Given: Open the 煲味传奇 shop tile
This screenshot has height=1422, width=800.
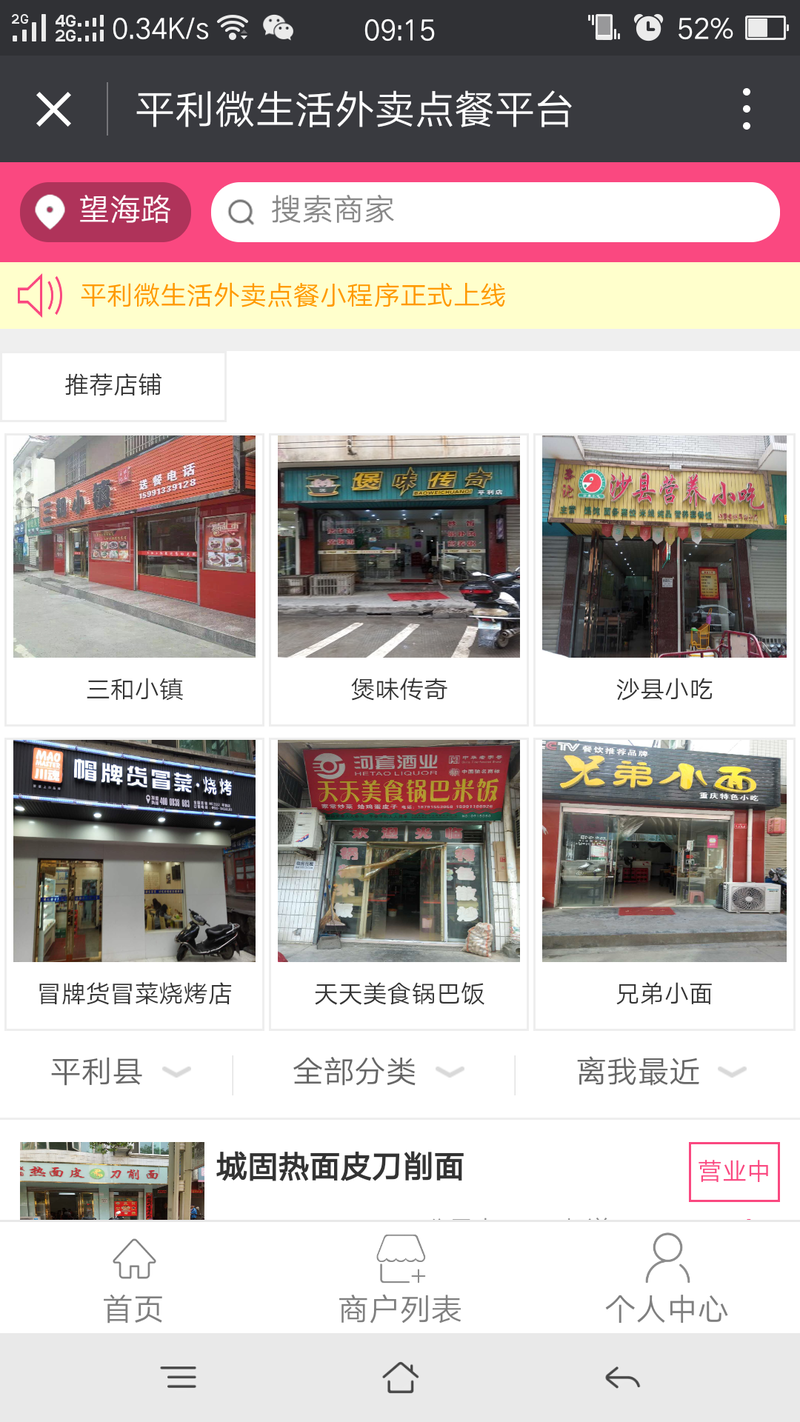Looking at the screenshot, I should [399, 578].
